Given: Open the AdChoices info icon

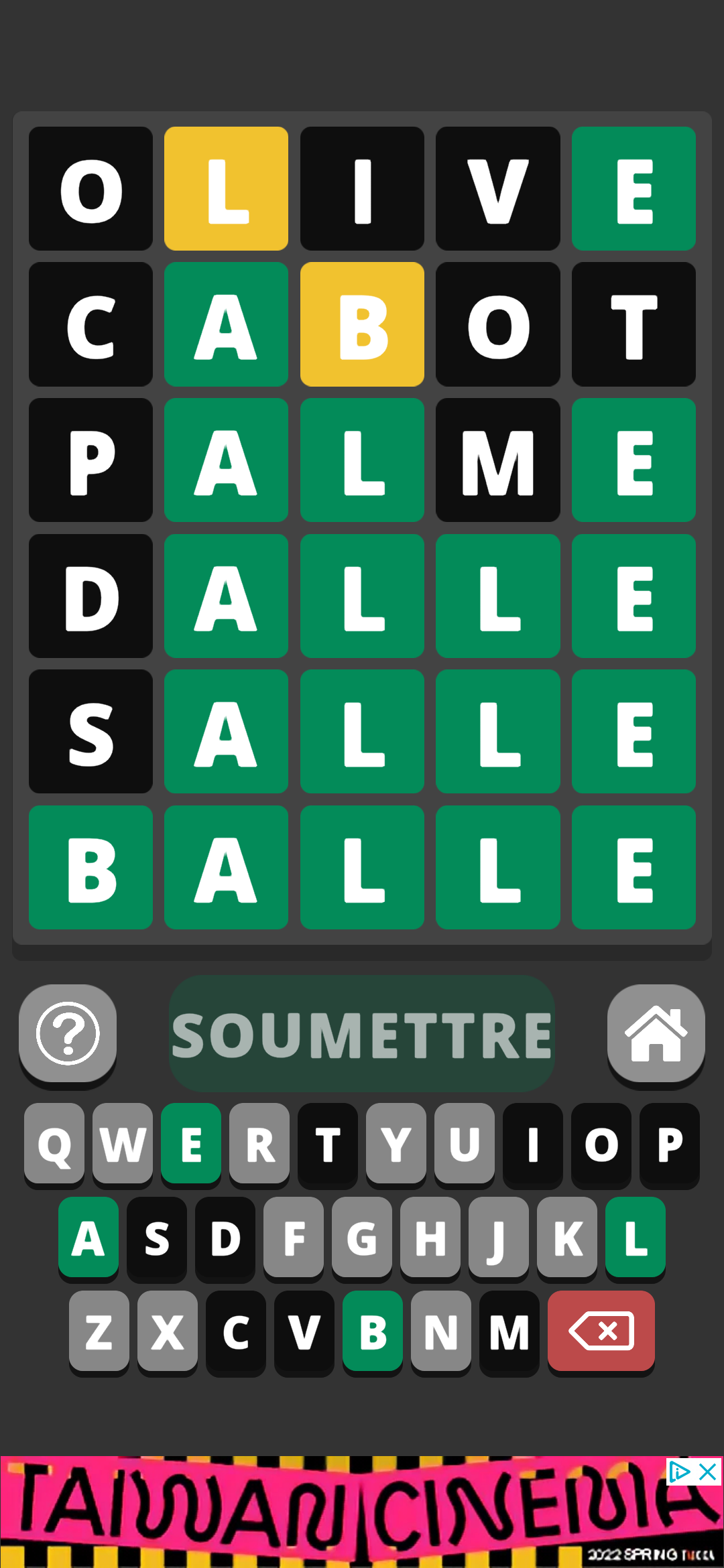Looking at the screenshot, I should tap(679, 1472).
